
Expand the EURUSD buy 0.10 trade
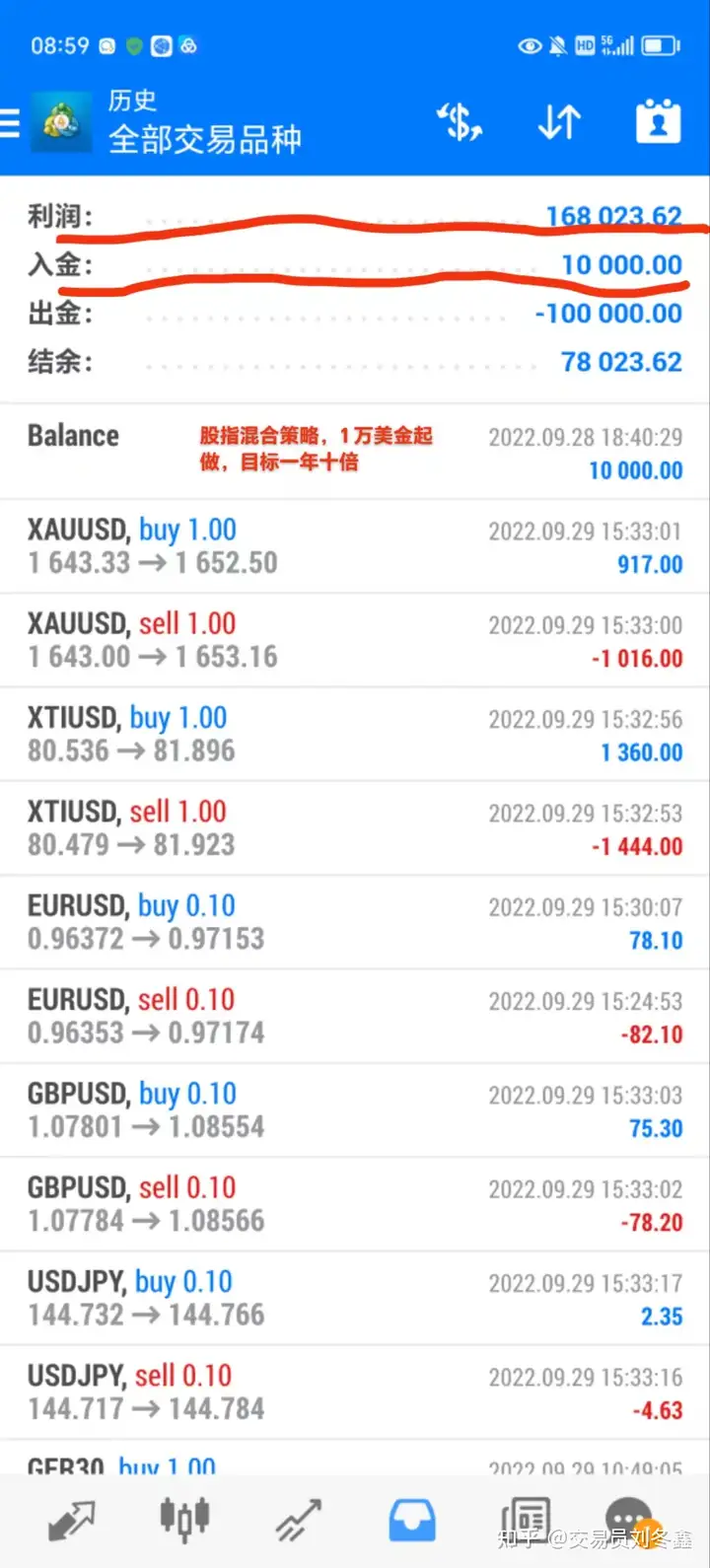tap(355, 922)
